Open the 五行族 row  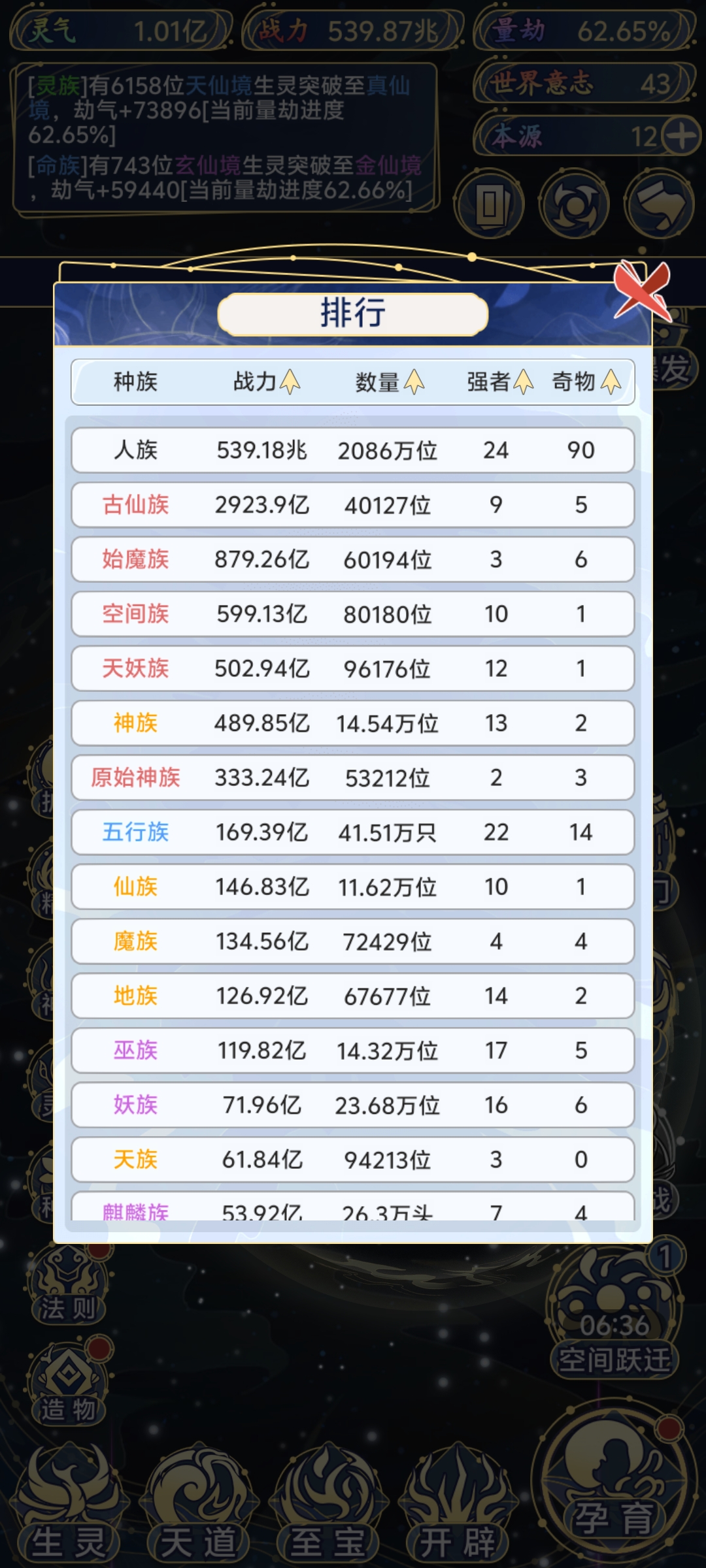[x=352, y=832]
